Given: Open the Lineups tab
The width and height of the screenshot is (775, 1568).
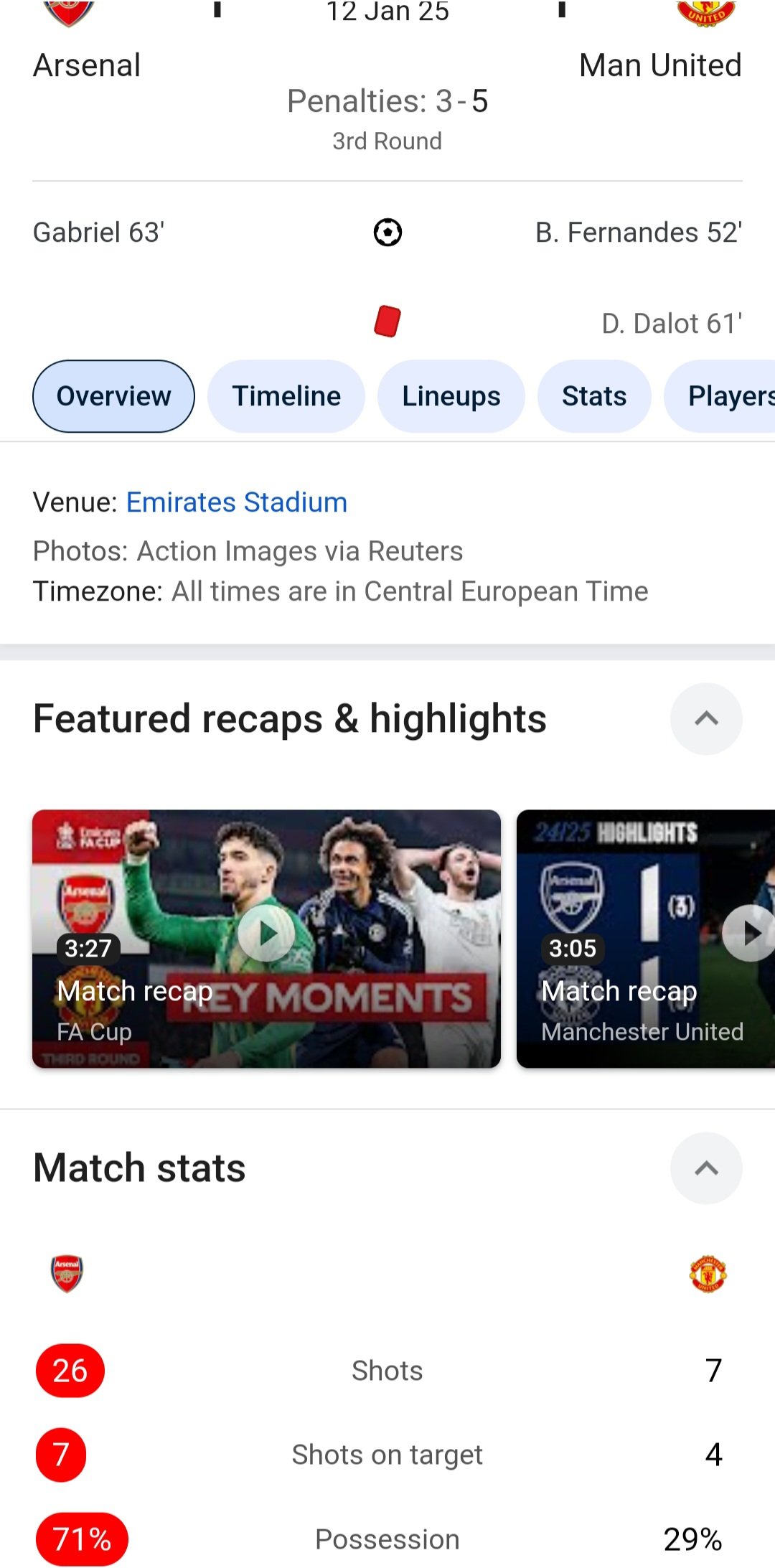Looking at the screenshot, I should [x=451, y=396].
